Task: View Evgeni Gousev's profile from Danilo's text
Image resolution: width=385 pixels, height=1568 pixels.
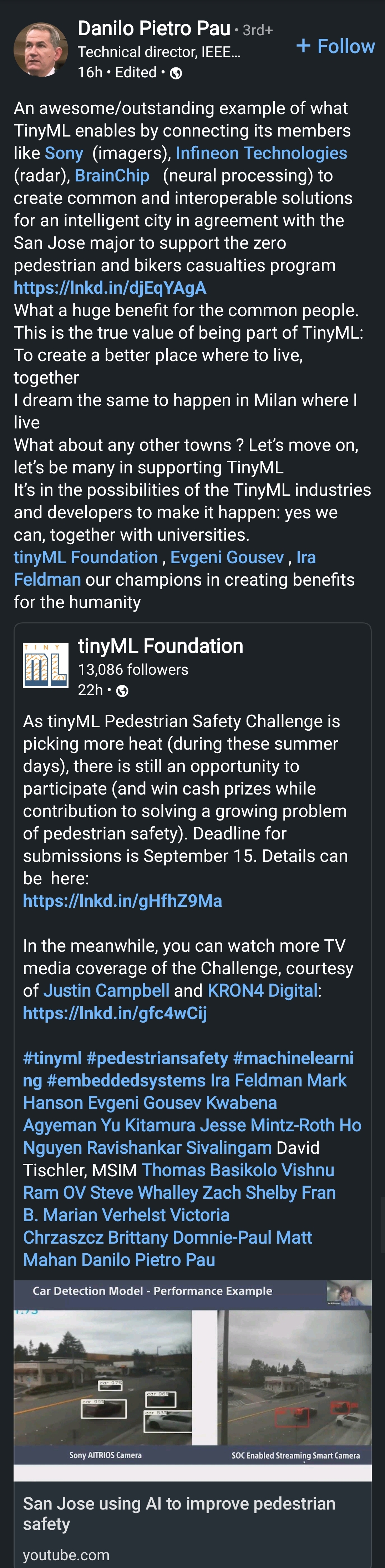Action: click(x=227, y=557)
